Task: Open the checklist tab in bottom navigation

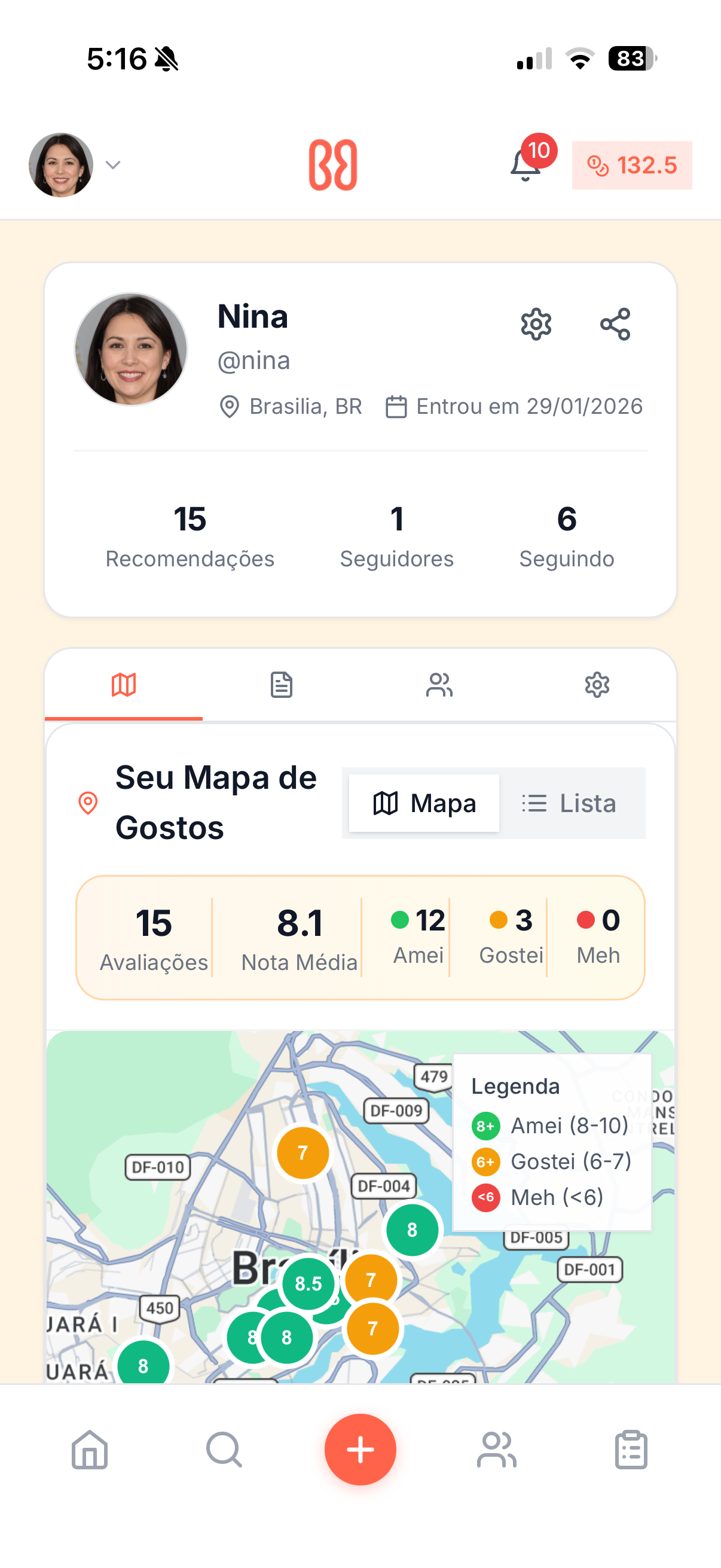Action: 631,1450
